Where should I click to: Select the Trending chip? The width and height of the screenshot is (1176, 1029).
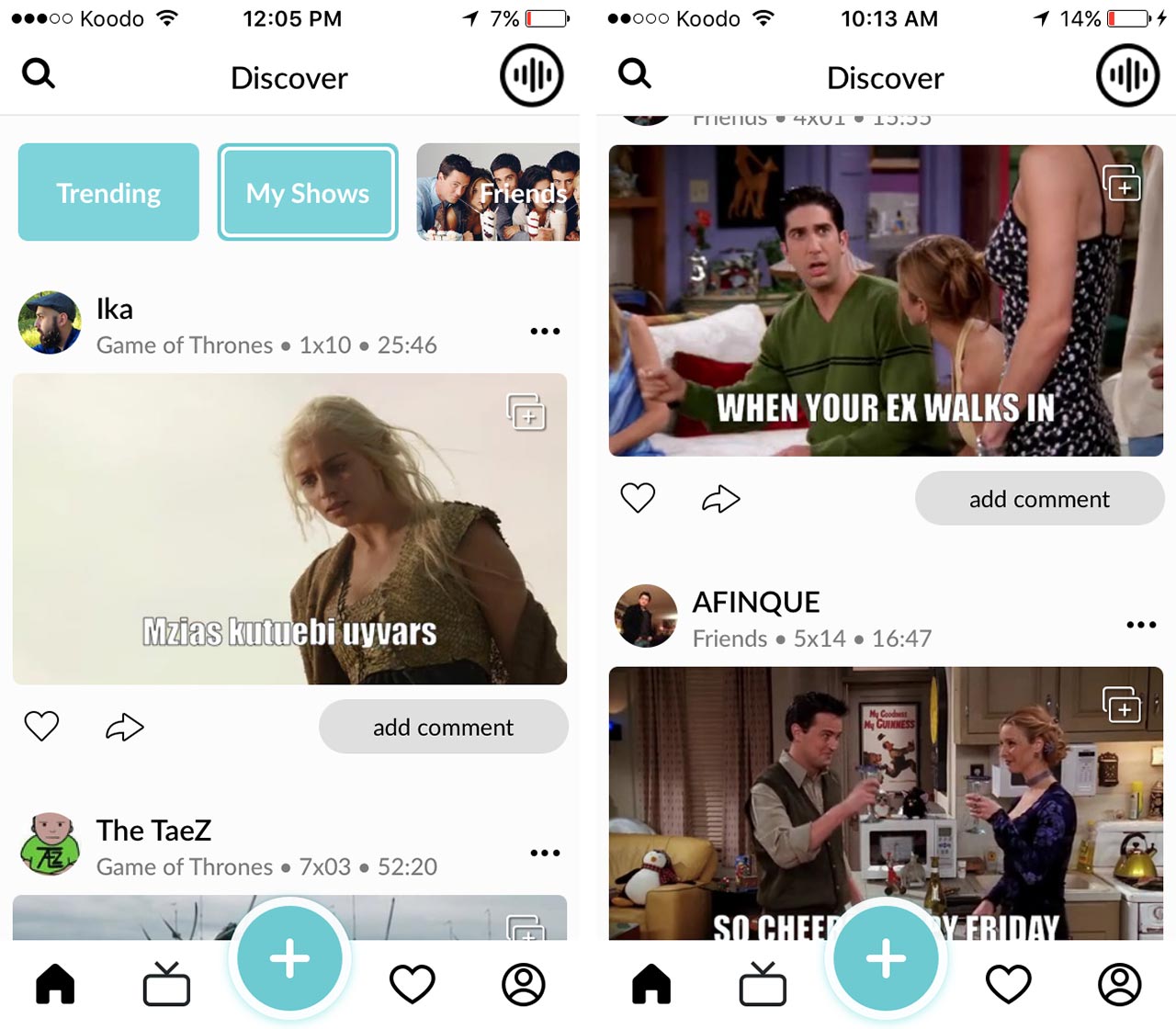[108, 192]
